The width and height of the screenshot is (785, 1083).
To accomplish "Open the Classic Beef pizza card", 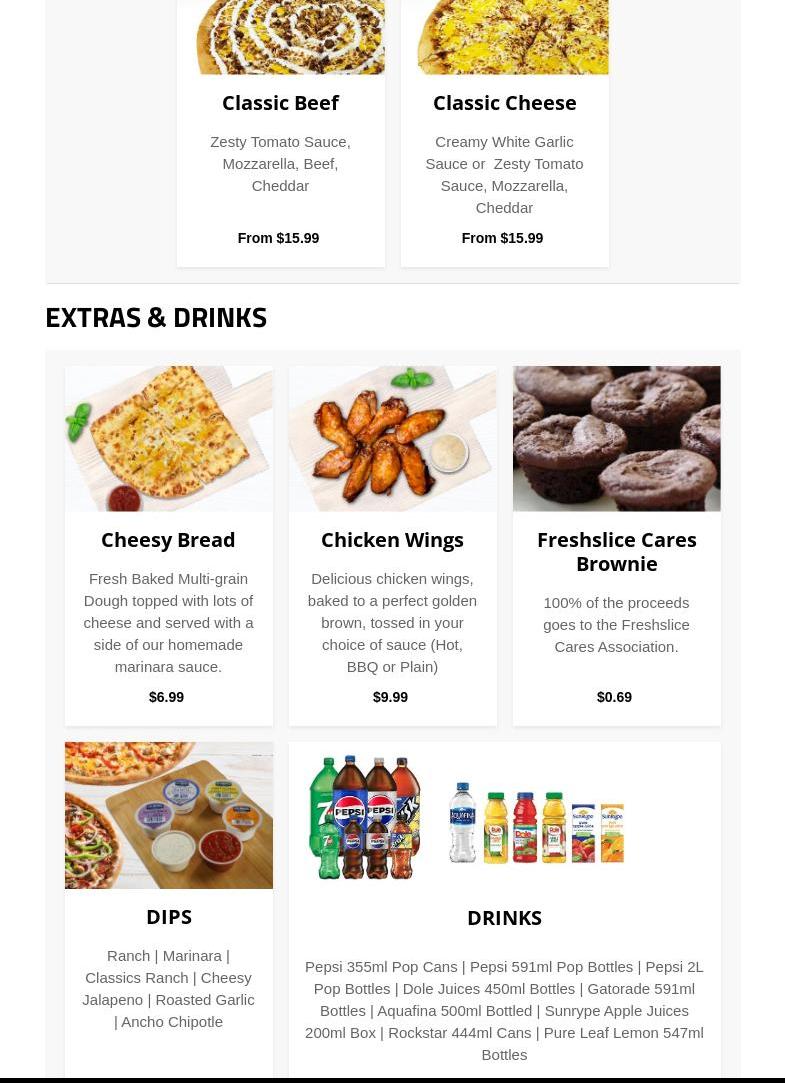I will pyautogui.click(x=280, y=103).
